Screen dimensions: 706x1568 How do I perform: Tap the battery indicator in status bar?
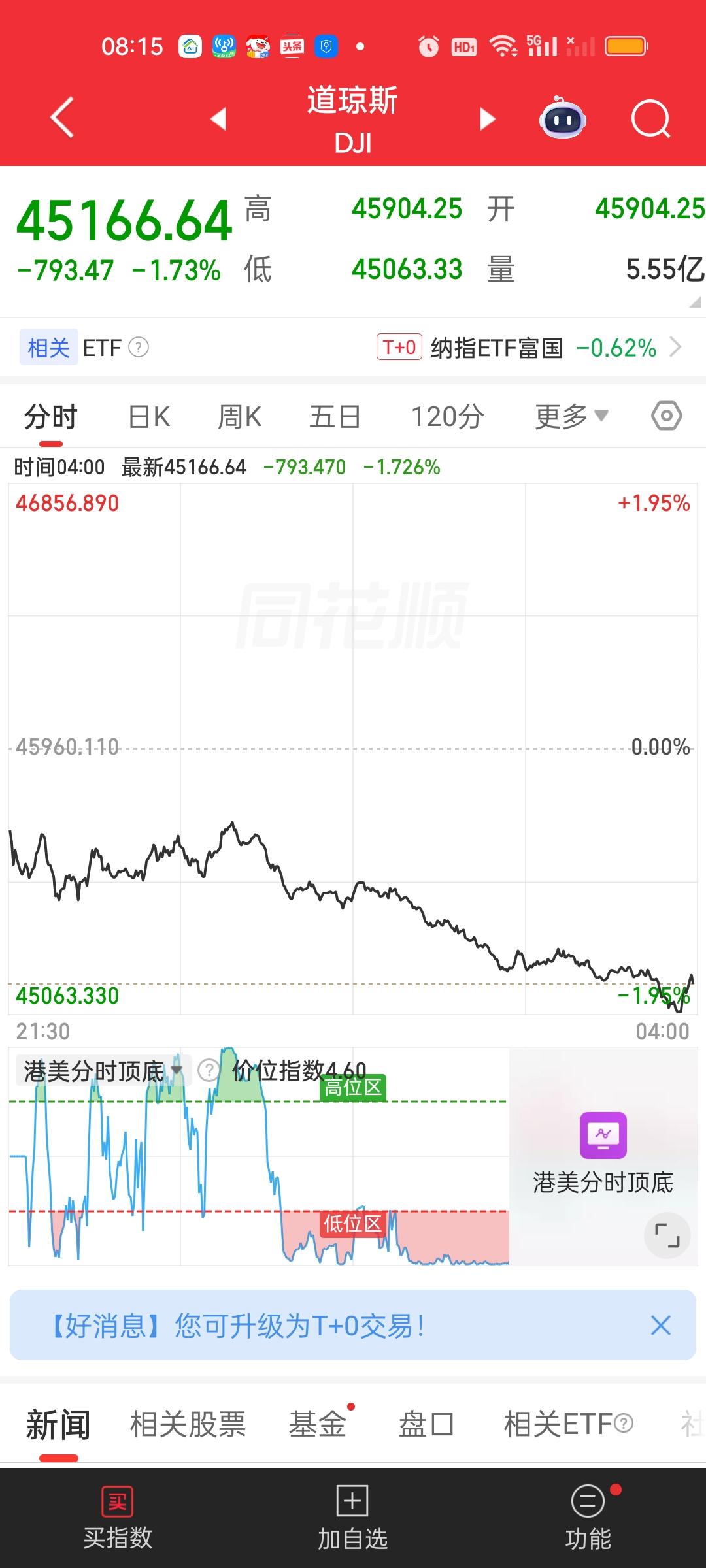[625, 46]
